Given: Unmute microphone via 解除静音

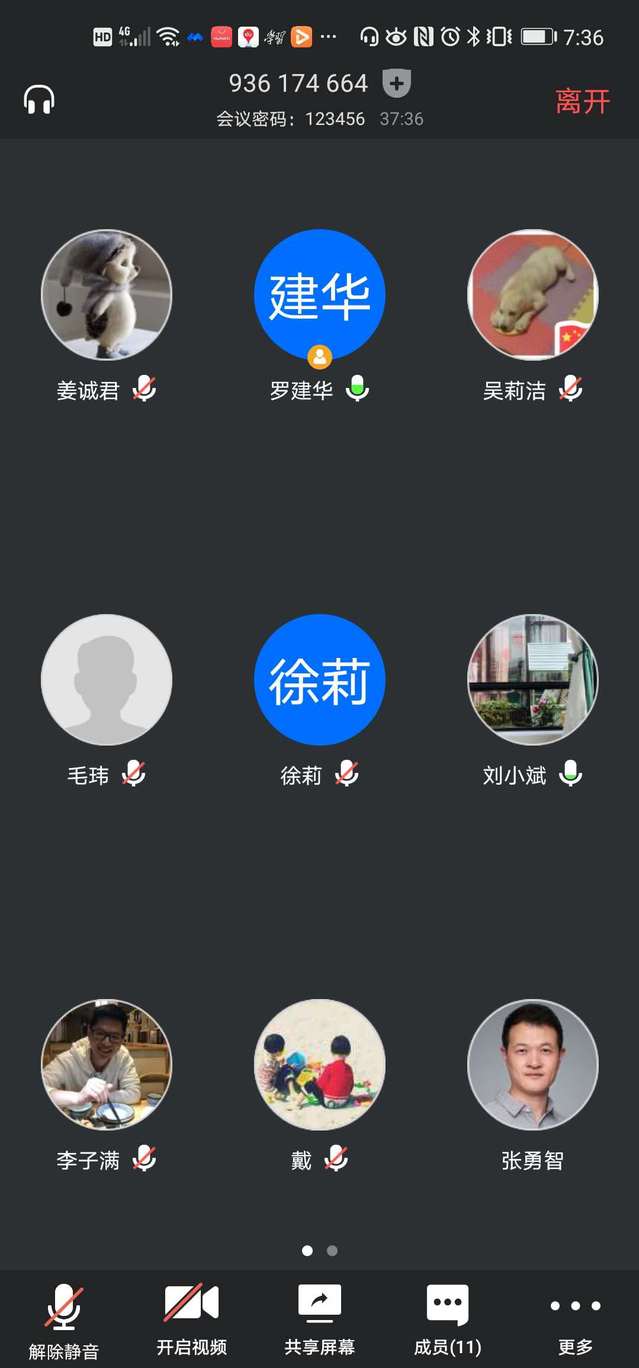Looking at the screenshot, I should click(x=63, y=1320).
